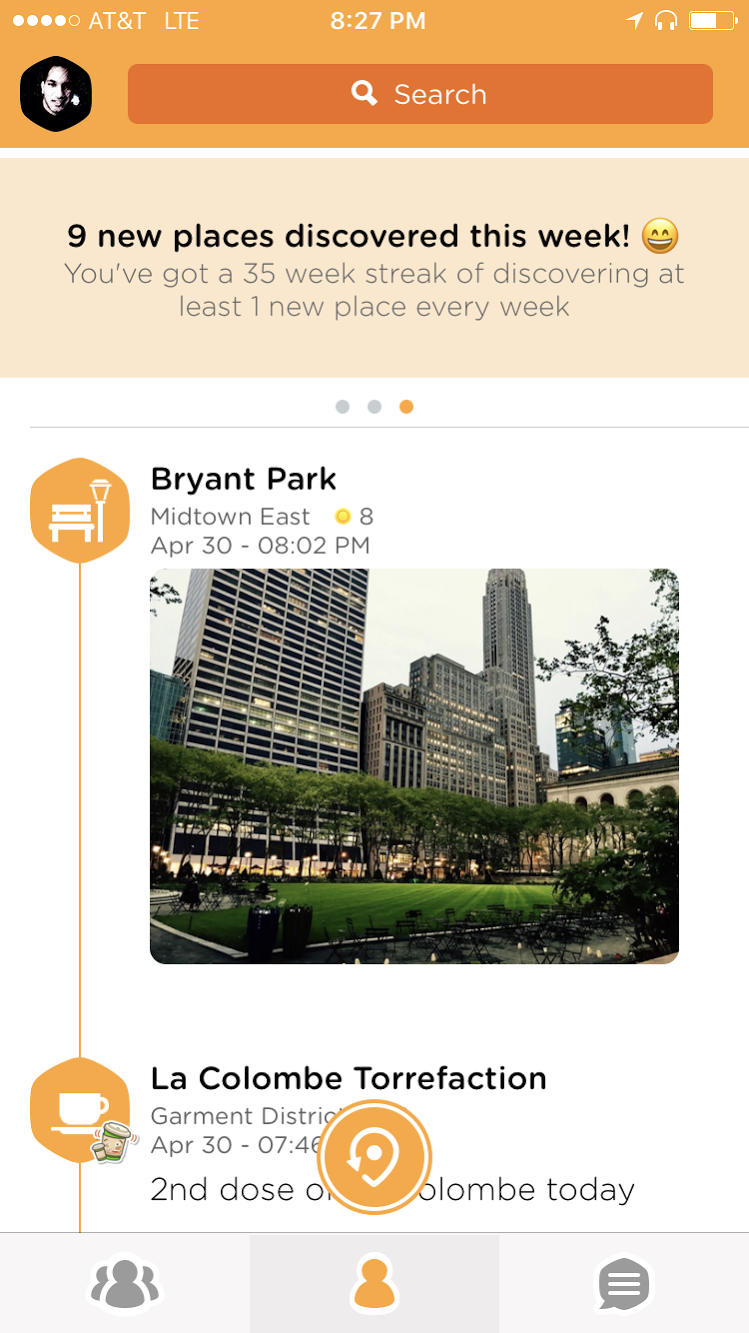Tap the floating check-in button
Image resolution: width=749 pixels, height=1333 pixels.
374,1158
